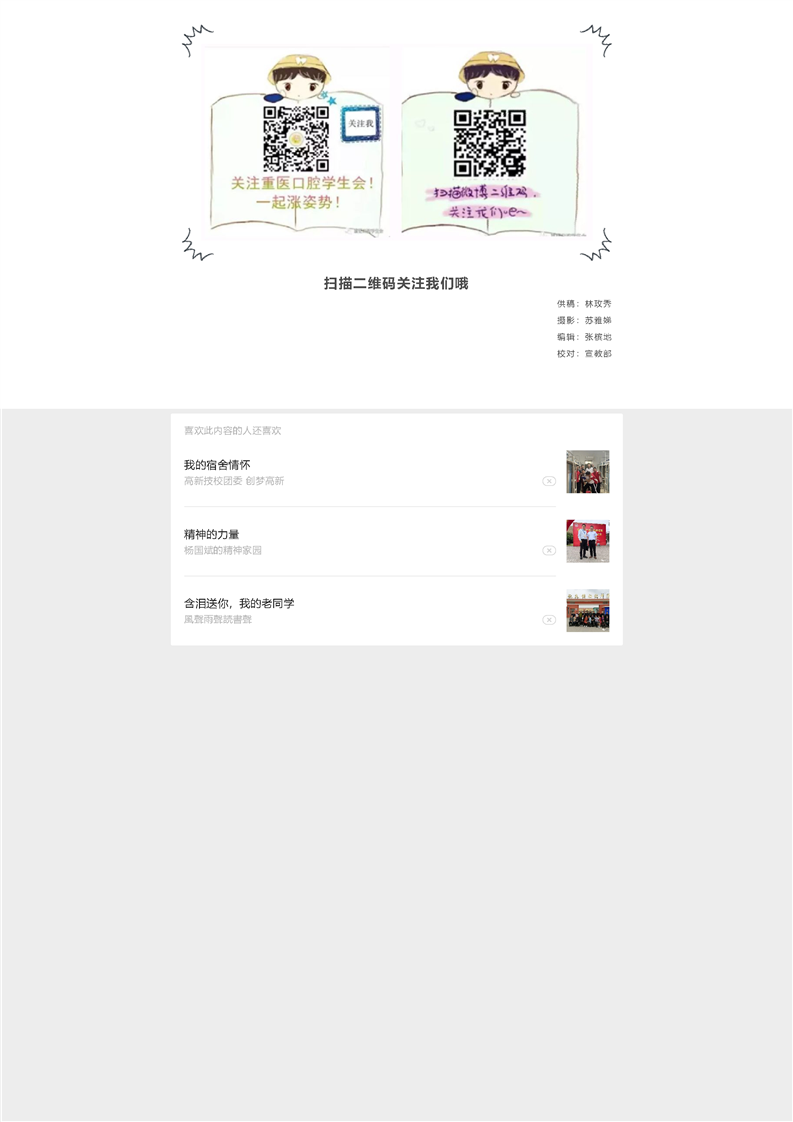
Task: Open the article 精神的力量
Action: pyautogui.click(x=211, y=534)
